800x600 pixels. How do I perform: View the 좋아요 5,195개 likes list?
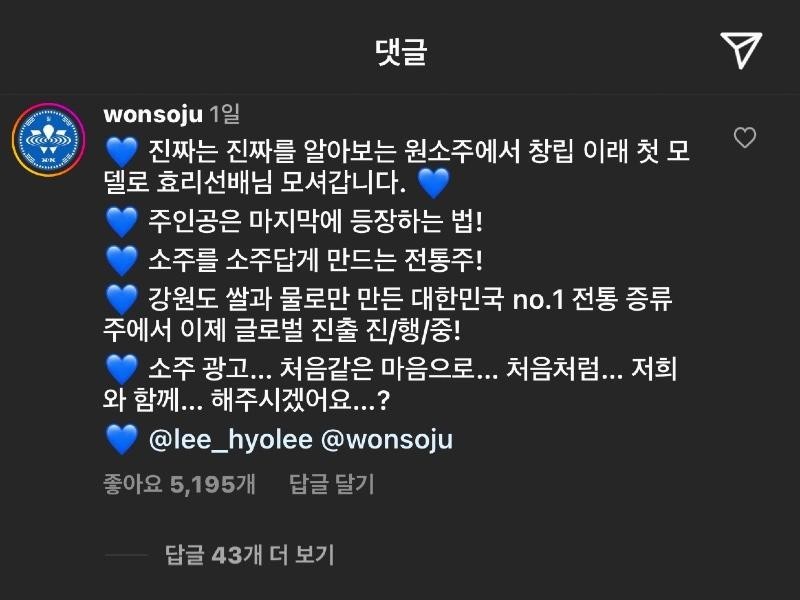coord(179,485)
